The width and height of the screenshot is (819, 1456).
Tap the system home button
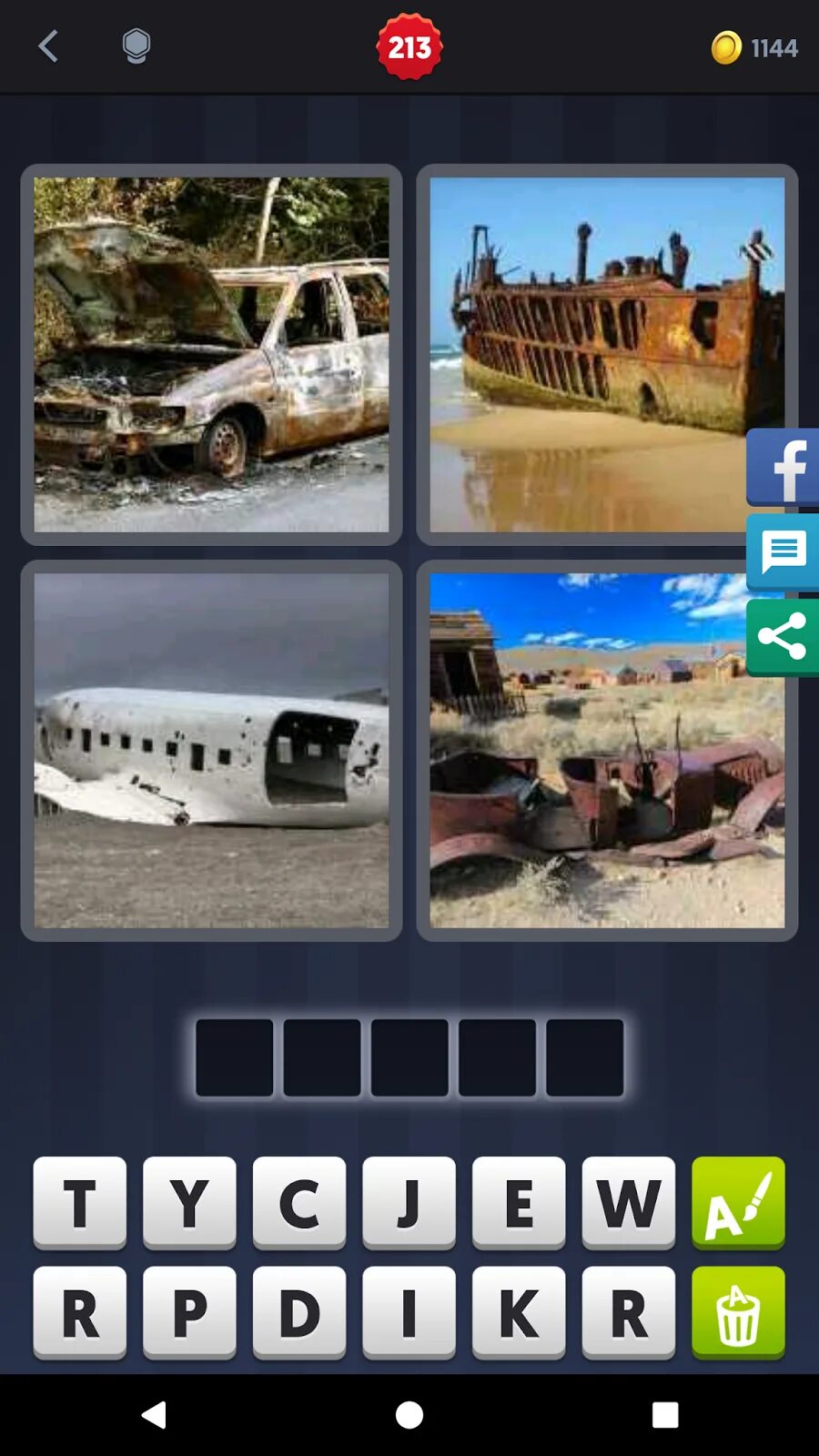(409, 1415)
